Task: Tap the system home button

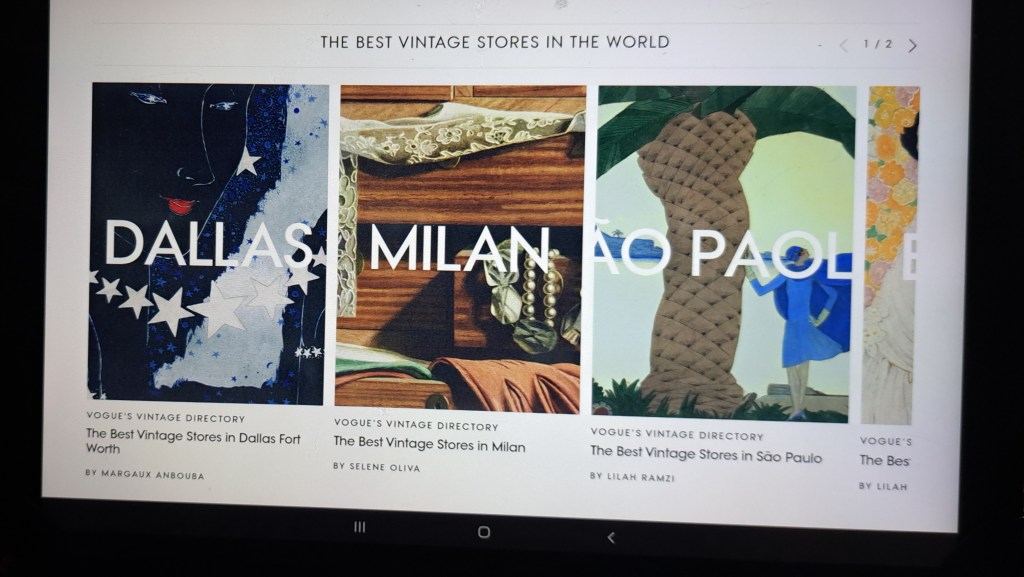Action: pos(484,532)
